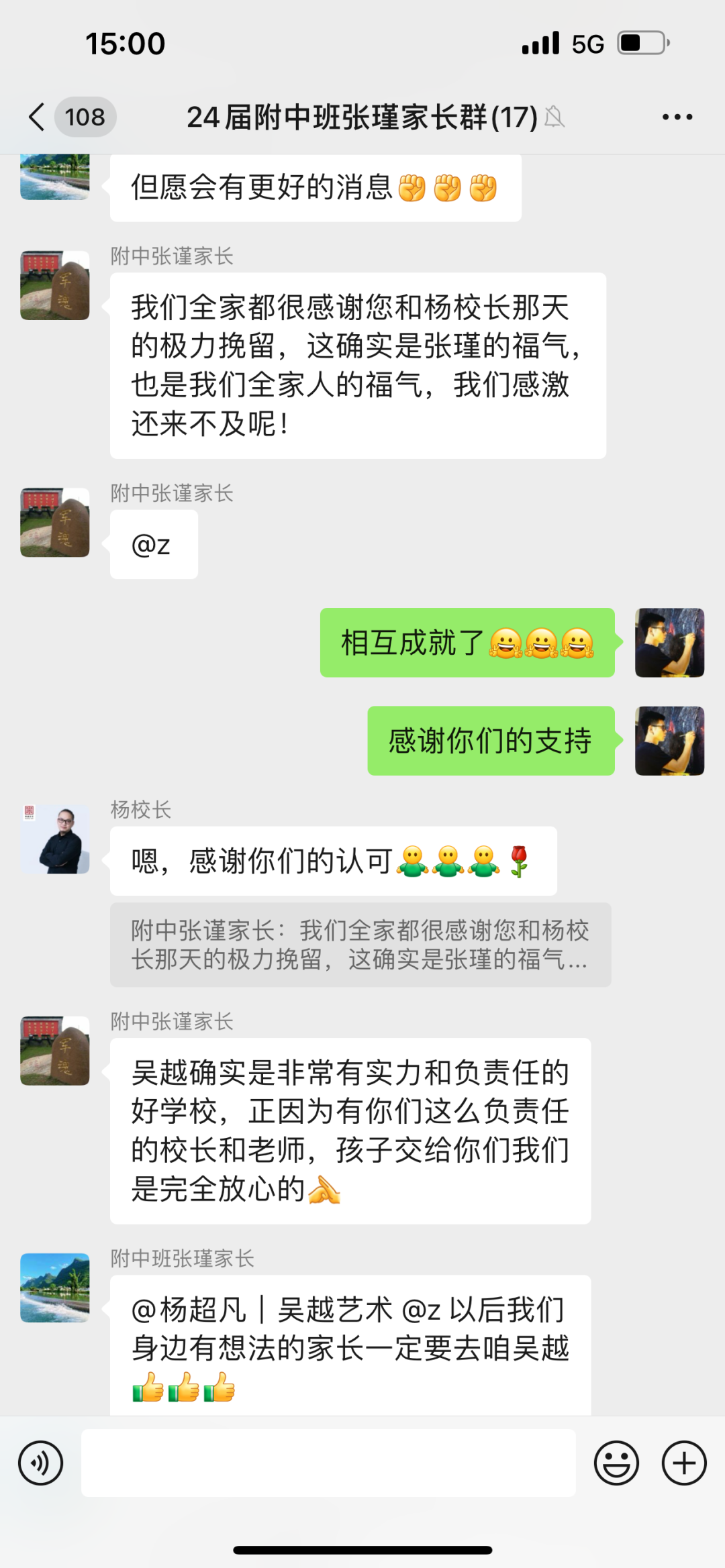Image resolution: width=725 pixels, height=1568 pixels.
Task: Tap the @z message bubble
Action: pyautogui.click(x=153, y=543)
